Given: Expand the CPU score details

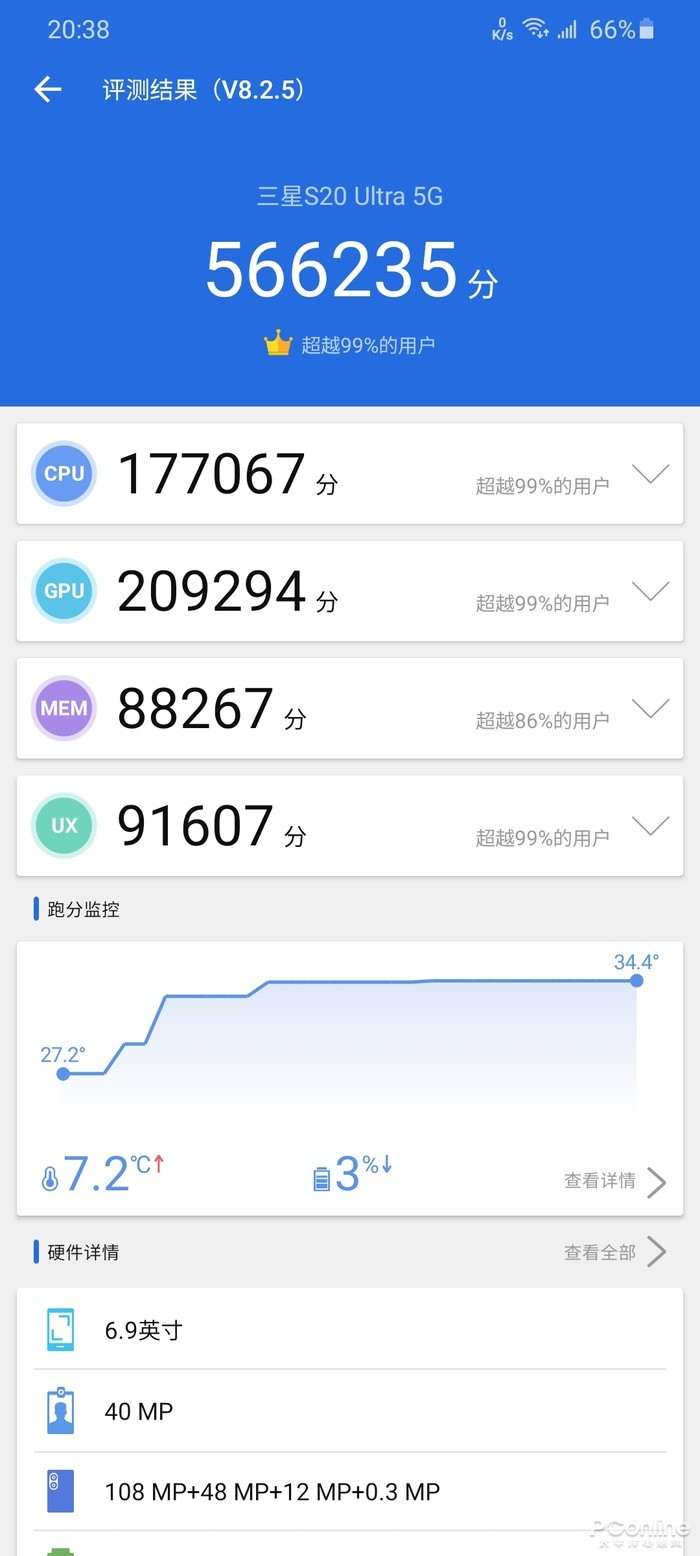Looking at the screenshot, I should [650, 474].
